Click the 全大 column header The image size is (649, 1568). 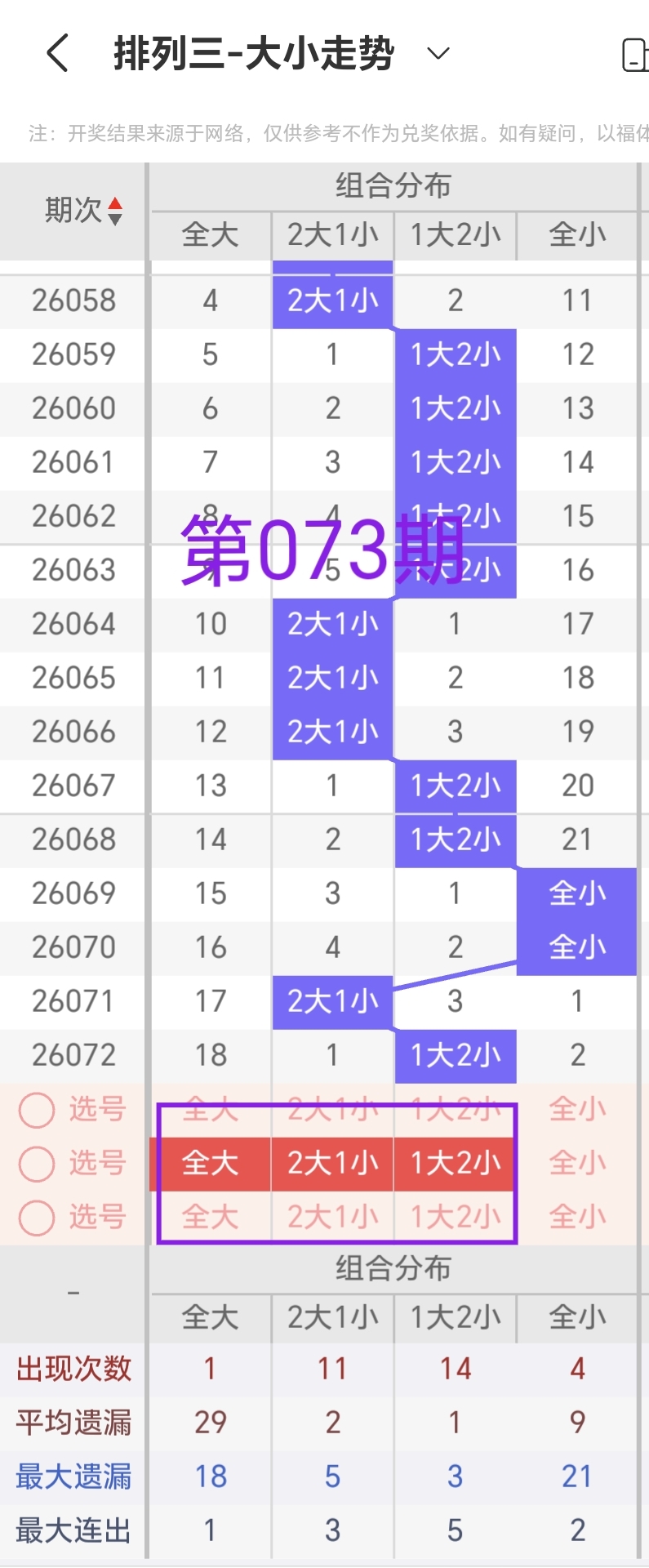click(x=210, y=235)
